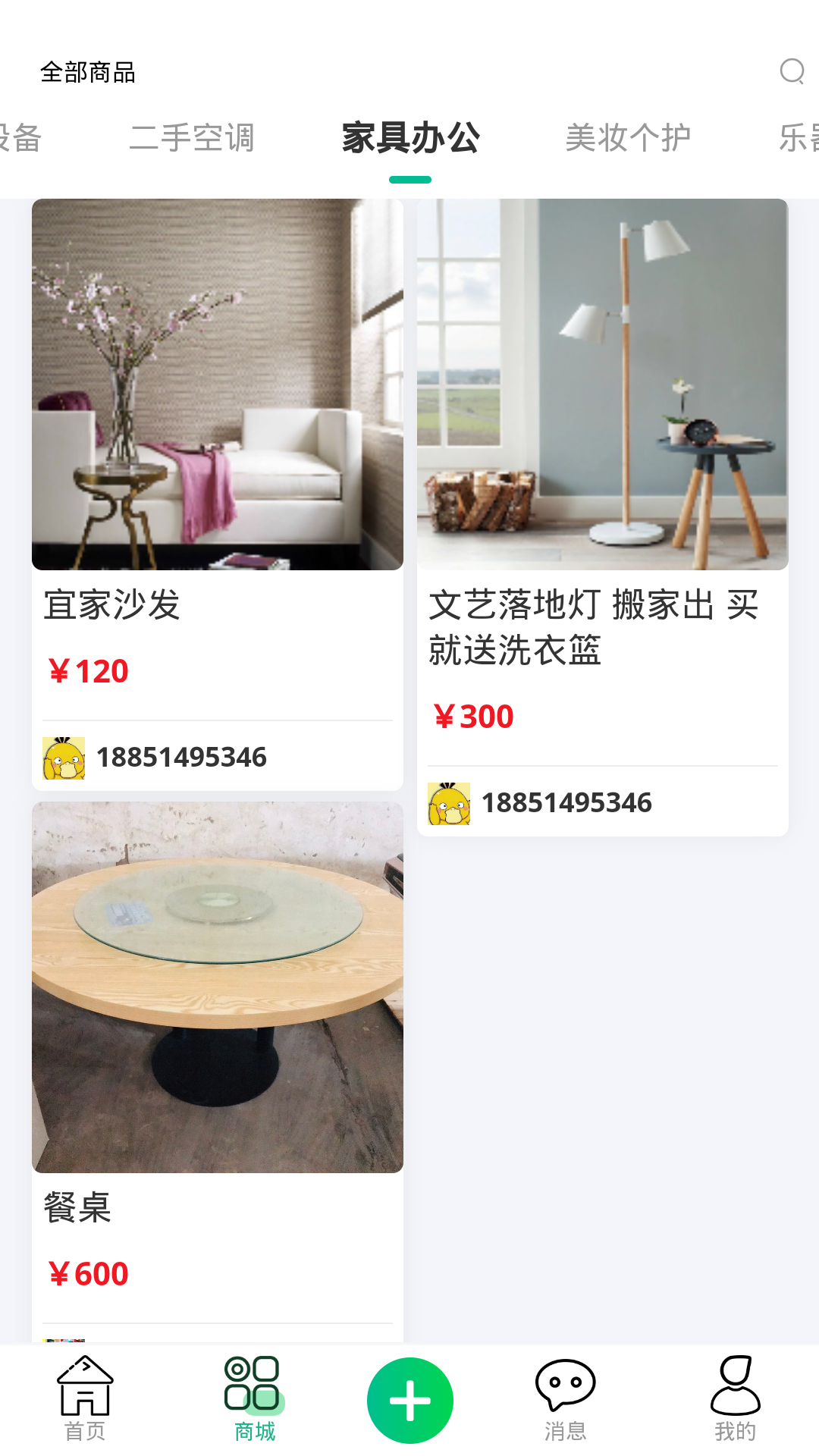Screen dimensions: 819x1456
Task: Select the 家具办公 category tab
Action: pos(410,138)
